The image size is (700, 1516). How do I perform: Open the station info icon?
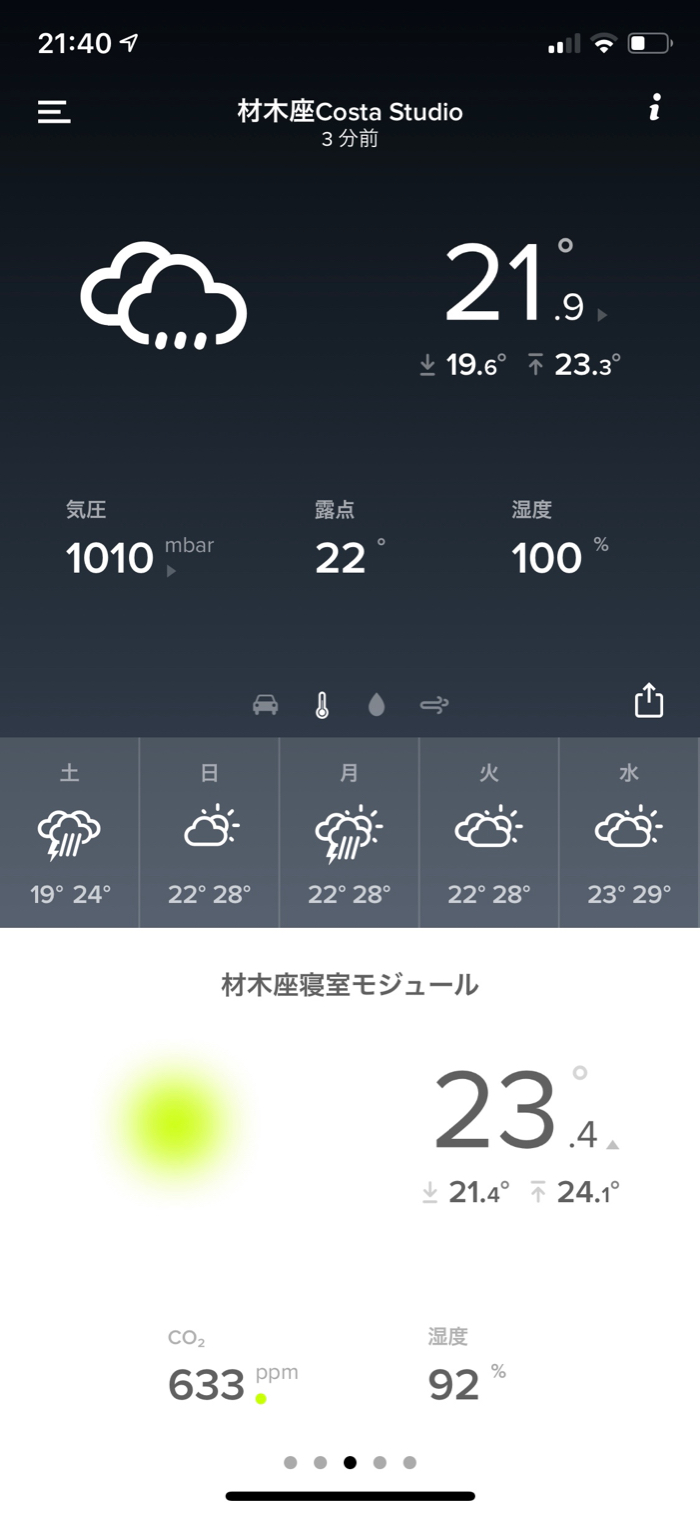click(654, 108)
